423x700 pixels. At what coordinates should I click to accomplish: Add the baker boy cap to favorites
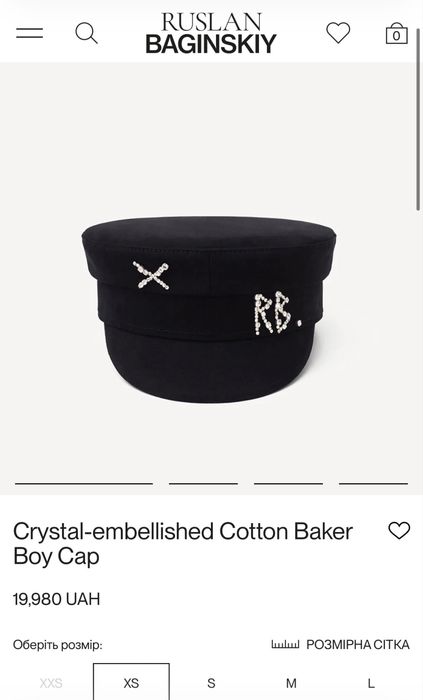tap(399, 530)
